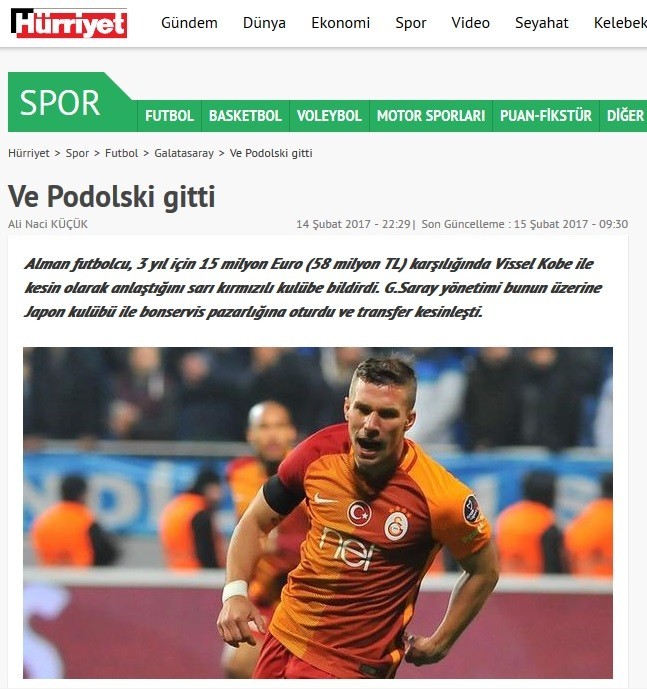The width and height of the screenshot is (647, 689).
Task: Open the Hürriyet home page logo
Action: coord(69,23)
